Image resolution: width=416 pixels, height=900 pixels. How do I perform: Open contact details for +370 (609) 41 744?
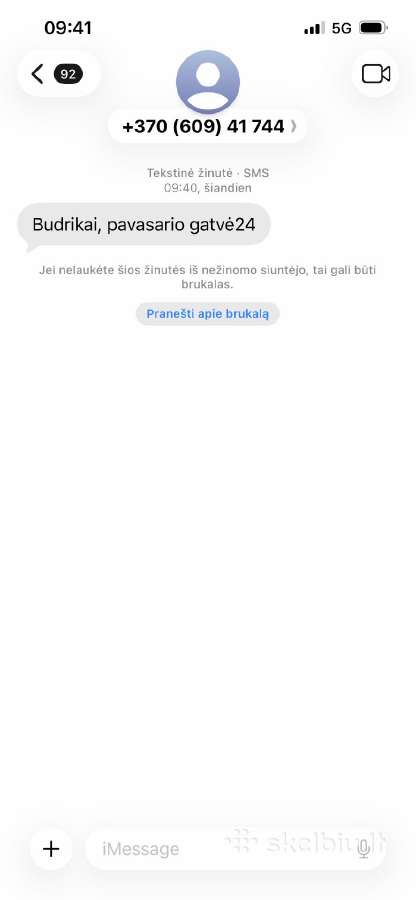click(208, 126)
